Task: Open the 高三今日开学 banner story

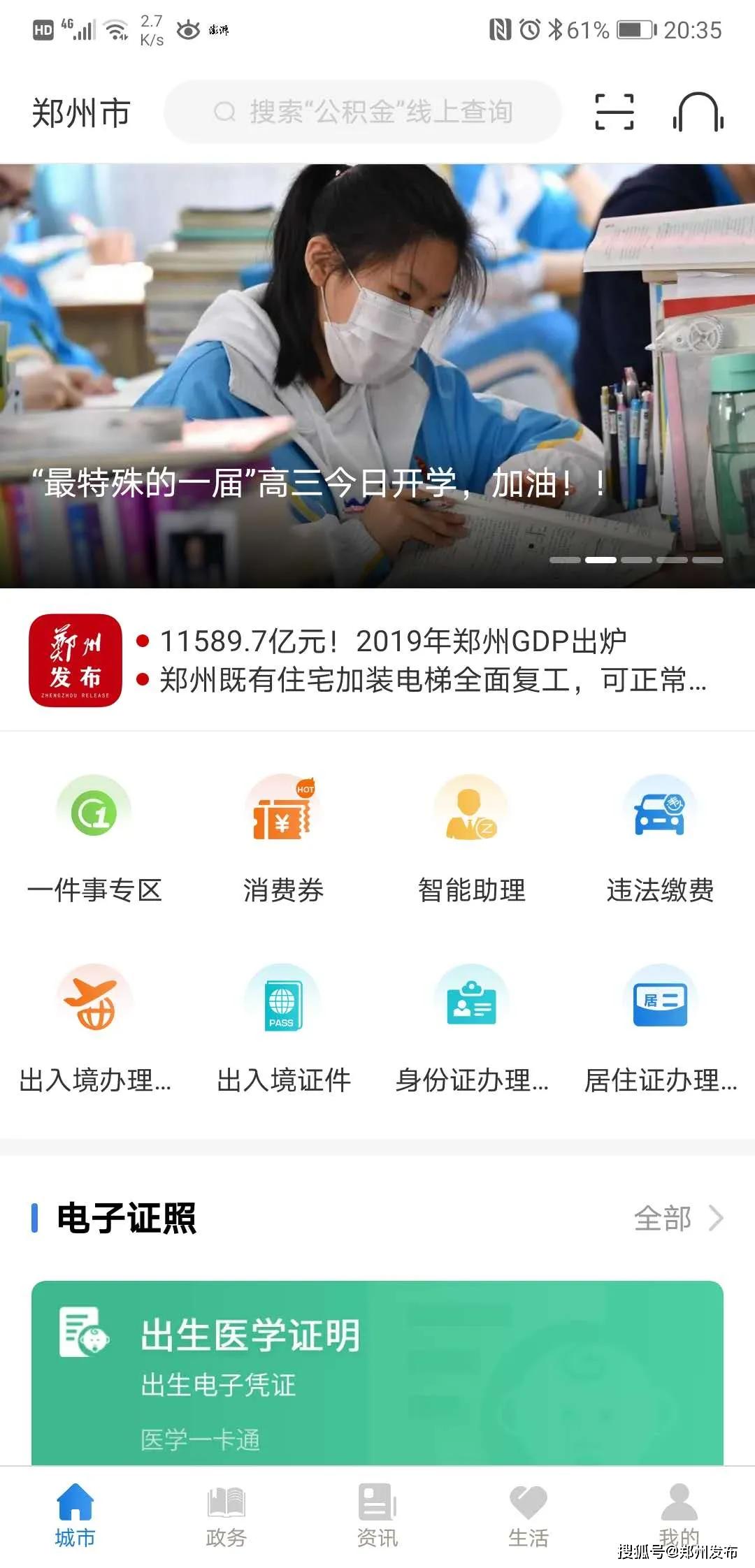Action: 377,377
